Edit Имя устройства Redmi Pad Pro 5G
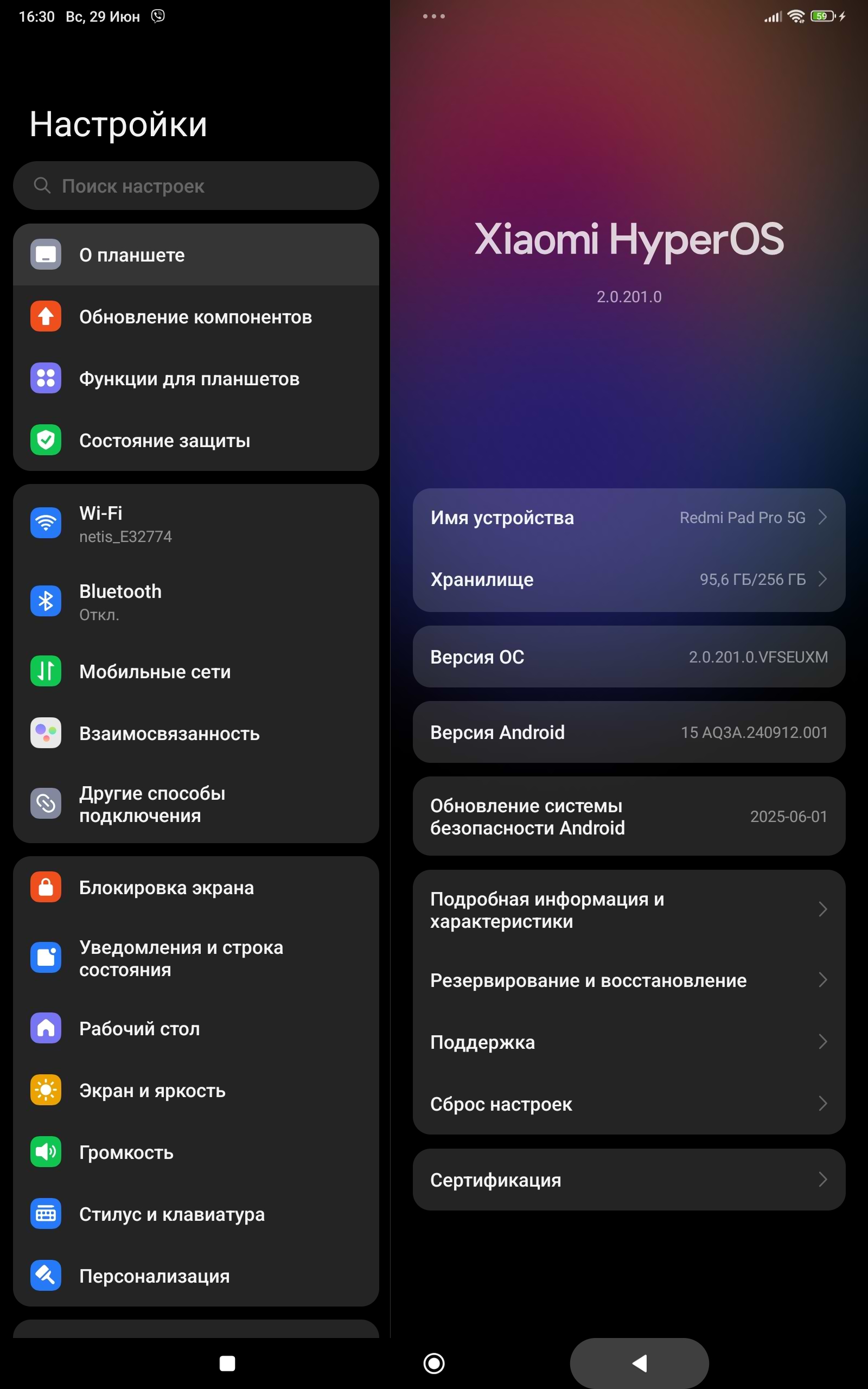This screenshot has width=868, height=1389. click(x=629, y=518)
